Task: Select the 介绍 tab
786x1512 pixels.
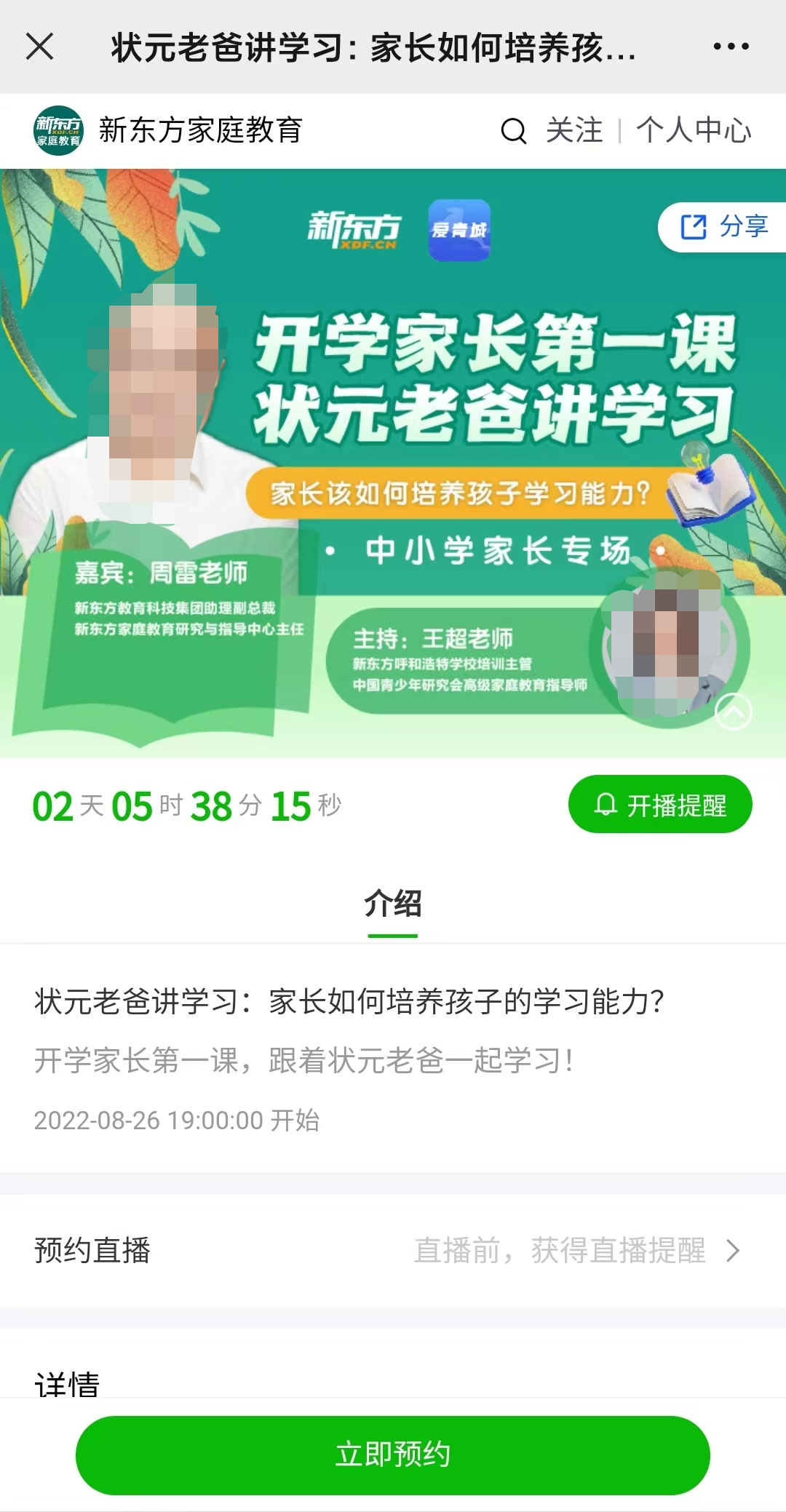Action: (393, 904)
